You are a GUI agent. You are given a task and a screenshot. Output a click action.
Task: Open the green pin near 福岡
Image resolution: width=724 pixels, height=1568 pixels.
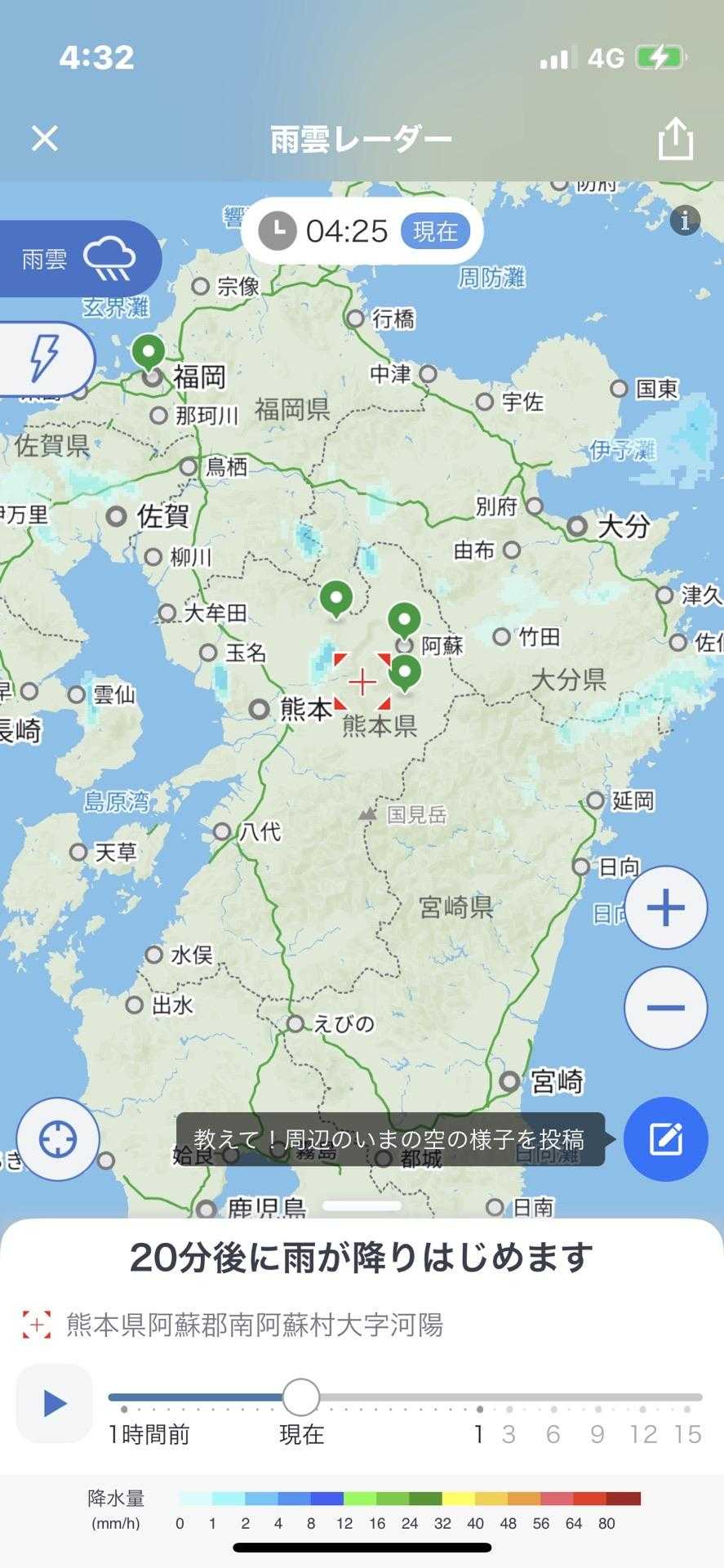pyautogui.click(x=149, y=353)
